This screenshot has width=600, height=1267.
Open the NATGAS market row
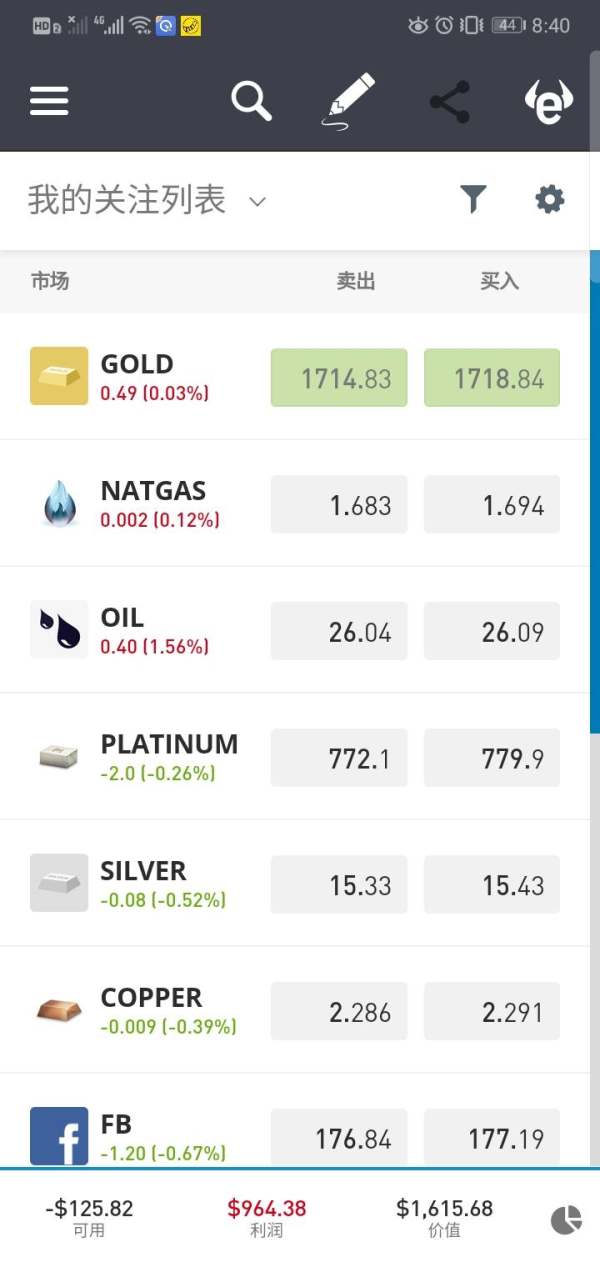[295, 503]
